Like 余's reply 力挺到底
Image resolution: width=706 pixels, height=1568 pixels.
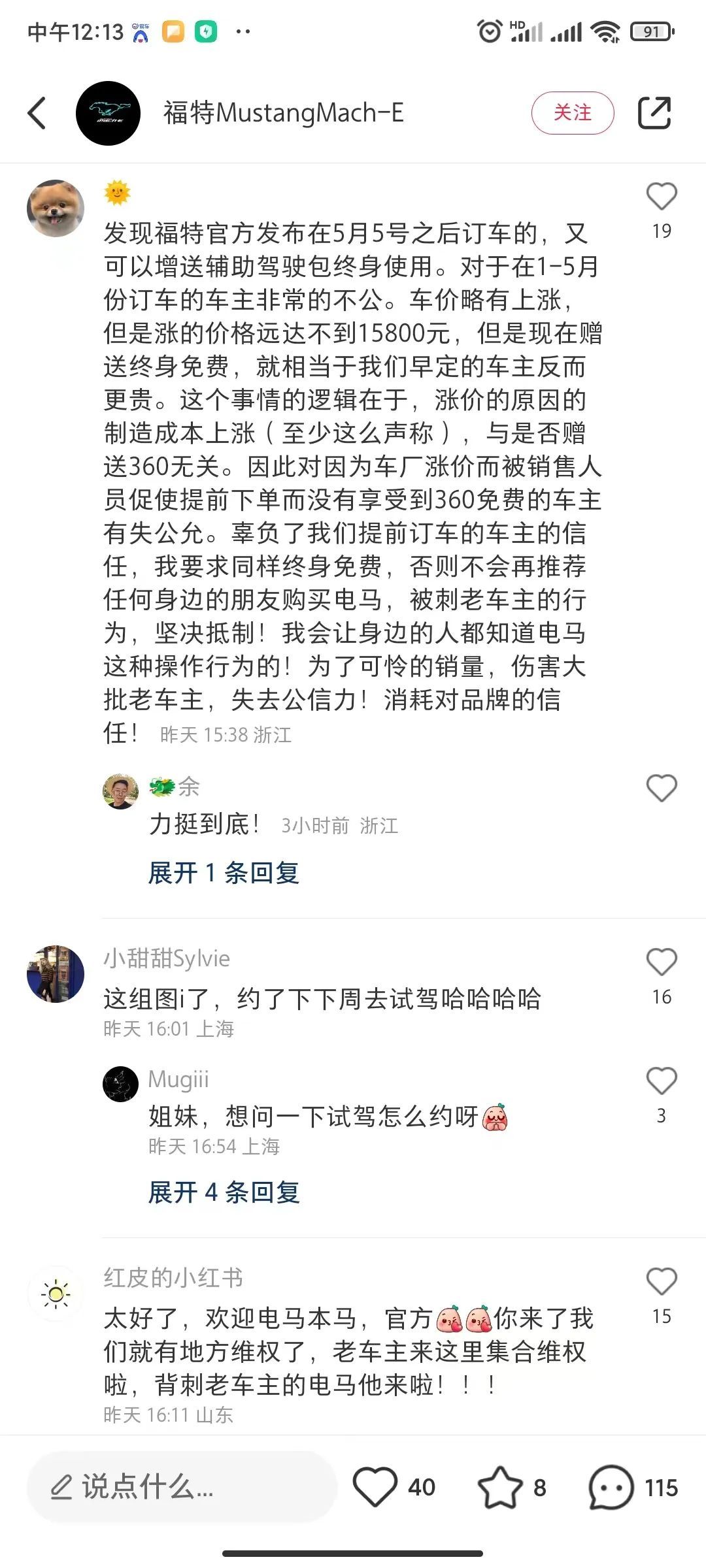click(x=661, y=788)
